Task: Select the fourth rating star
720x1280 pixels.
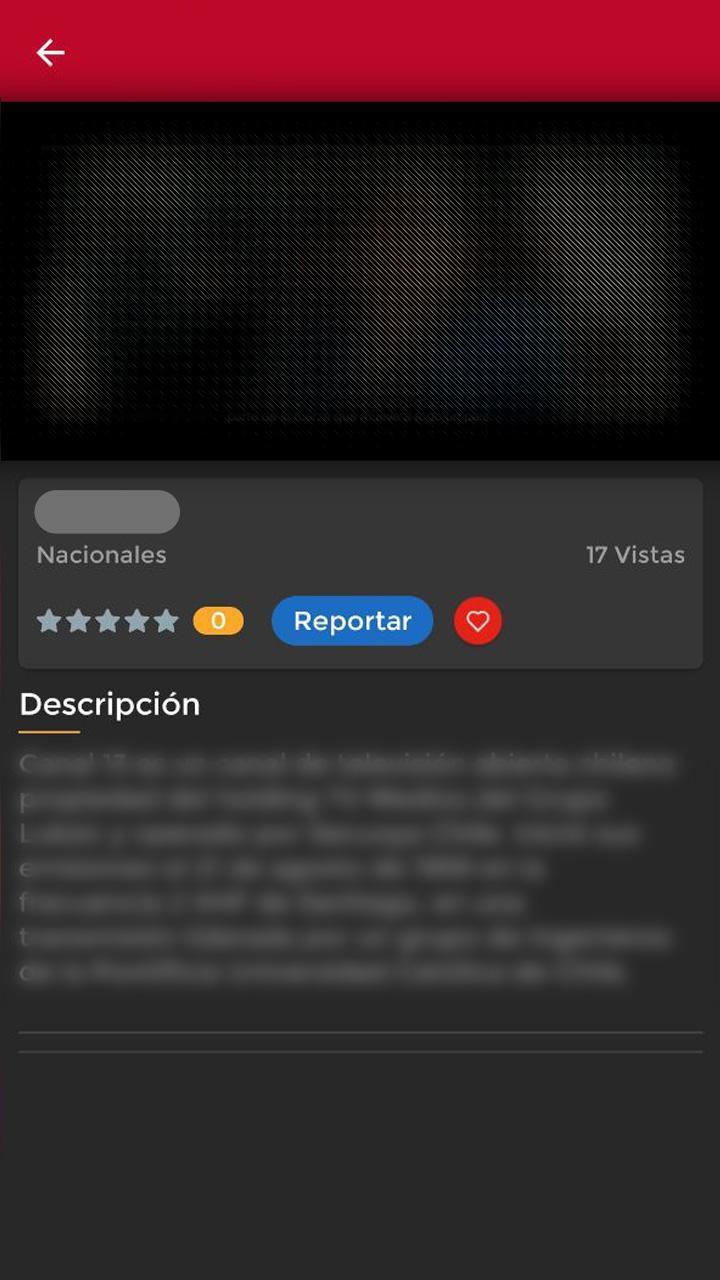Action: point(136,620)
